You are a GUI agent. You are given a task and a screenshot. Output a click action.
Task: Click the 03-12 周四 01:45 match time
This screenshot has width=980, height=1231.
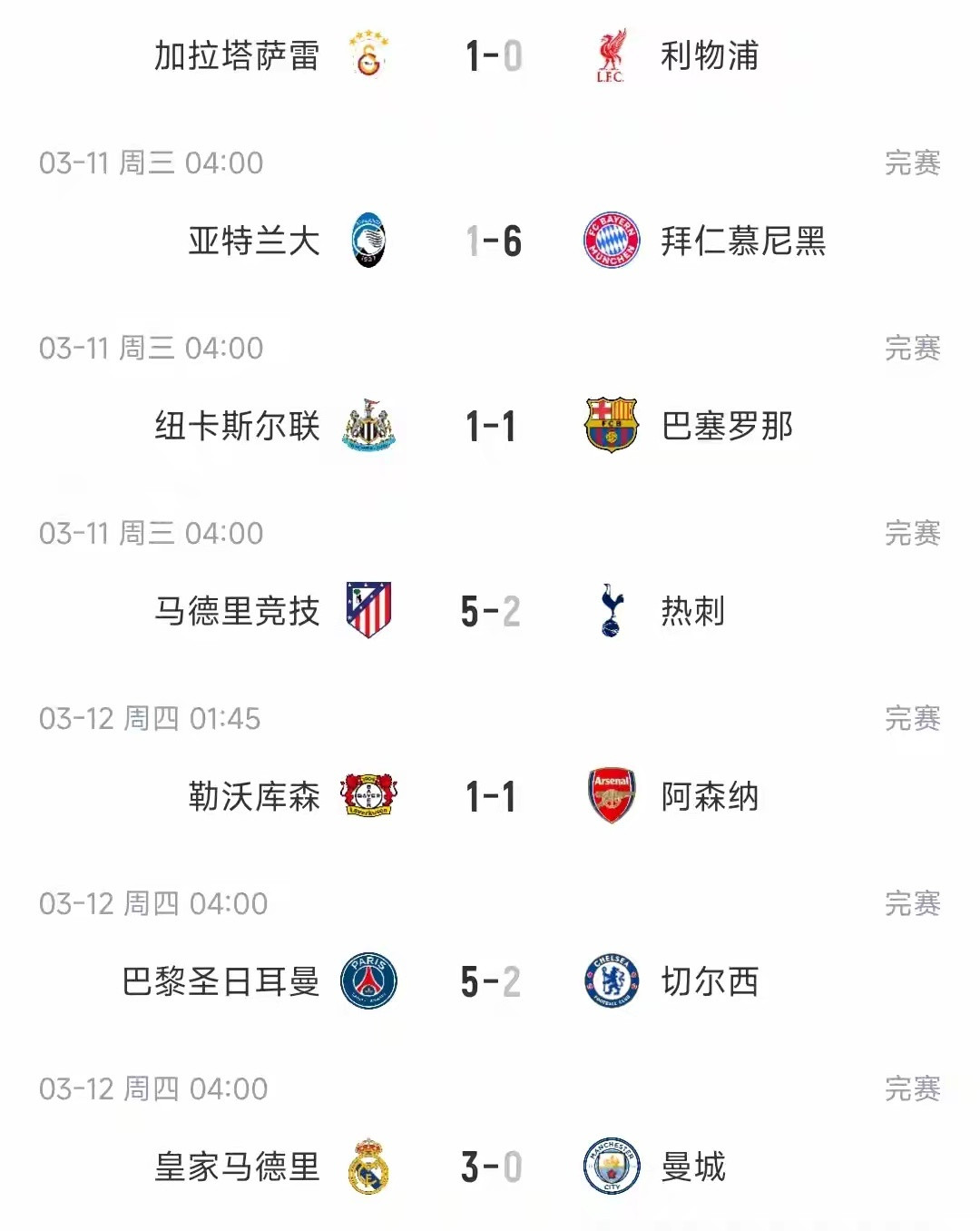152,718
